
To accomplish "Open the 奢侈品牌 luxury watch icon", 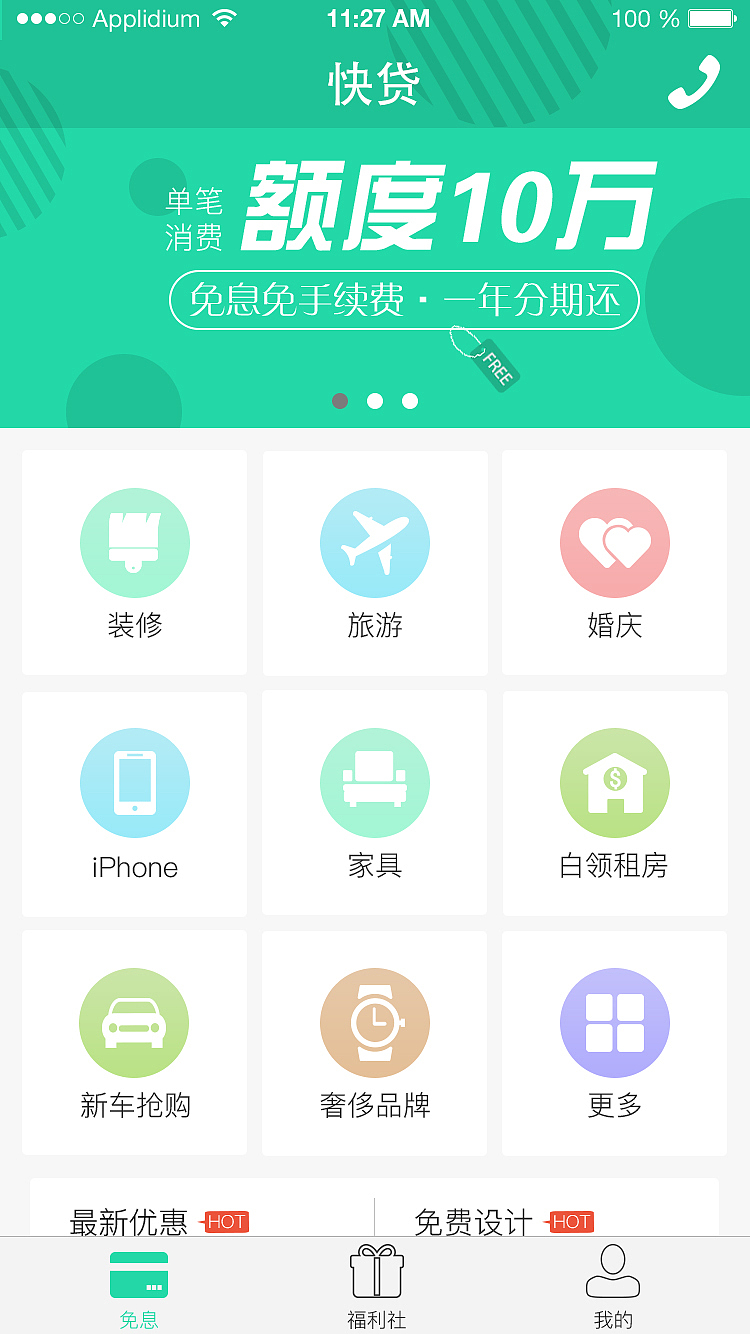I will click(x=375, y=1023).
